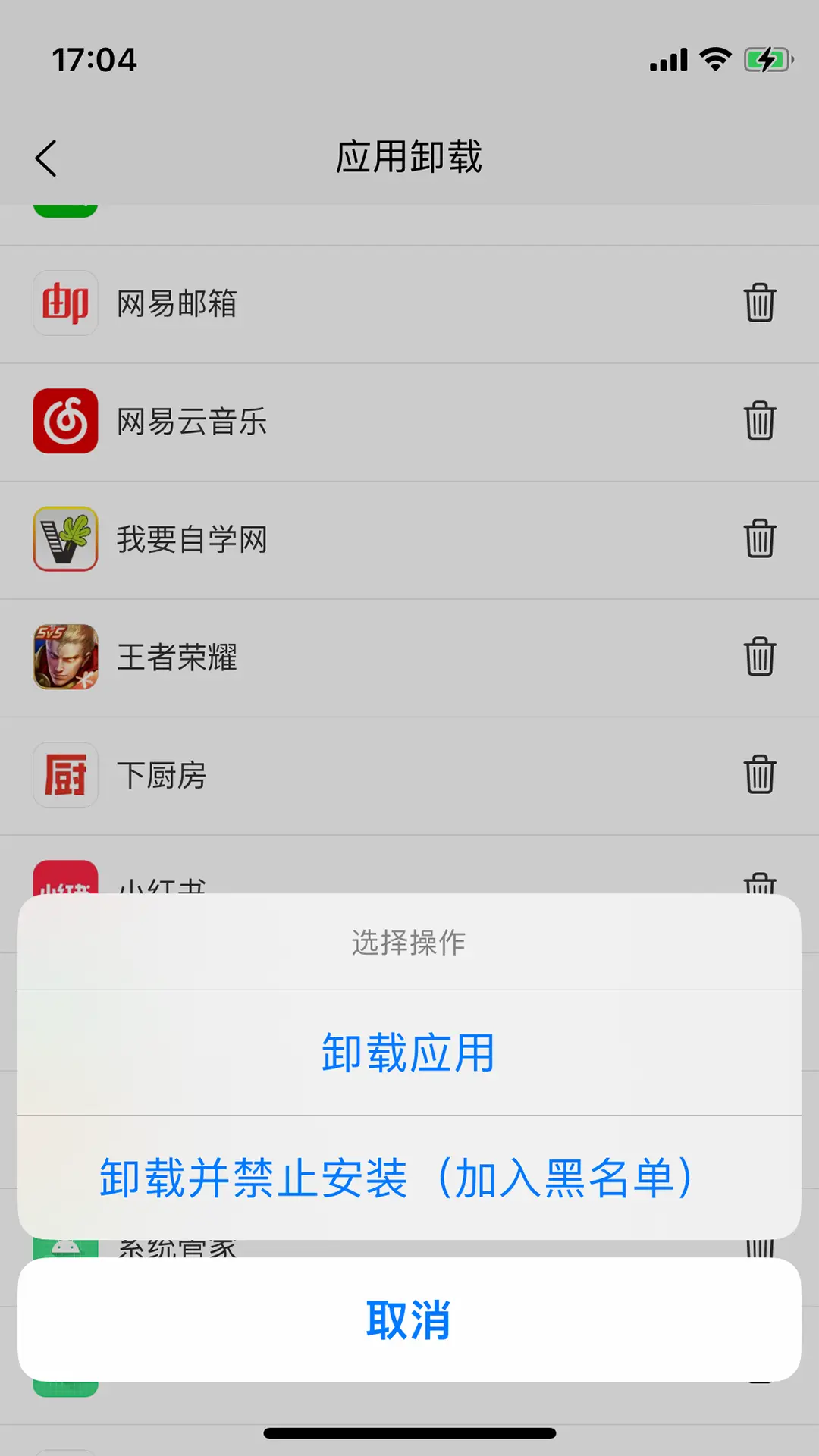The width and height of the screenshot is (819, 1456).
Task: Select the 网易云音乐 app icon
Action: pyautogui.click(x=65, y=421)
